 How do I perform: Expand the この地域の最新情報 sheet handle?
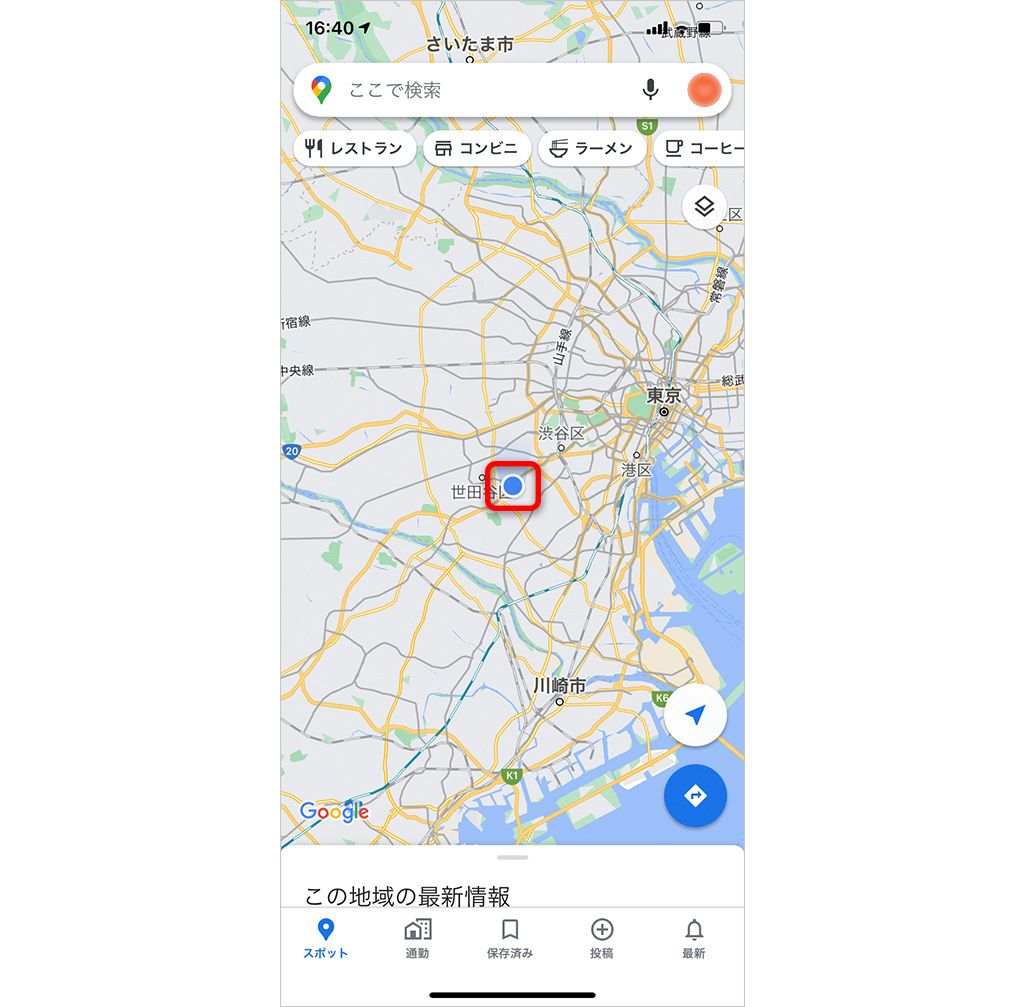(x=512, y=858)
